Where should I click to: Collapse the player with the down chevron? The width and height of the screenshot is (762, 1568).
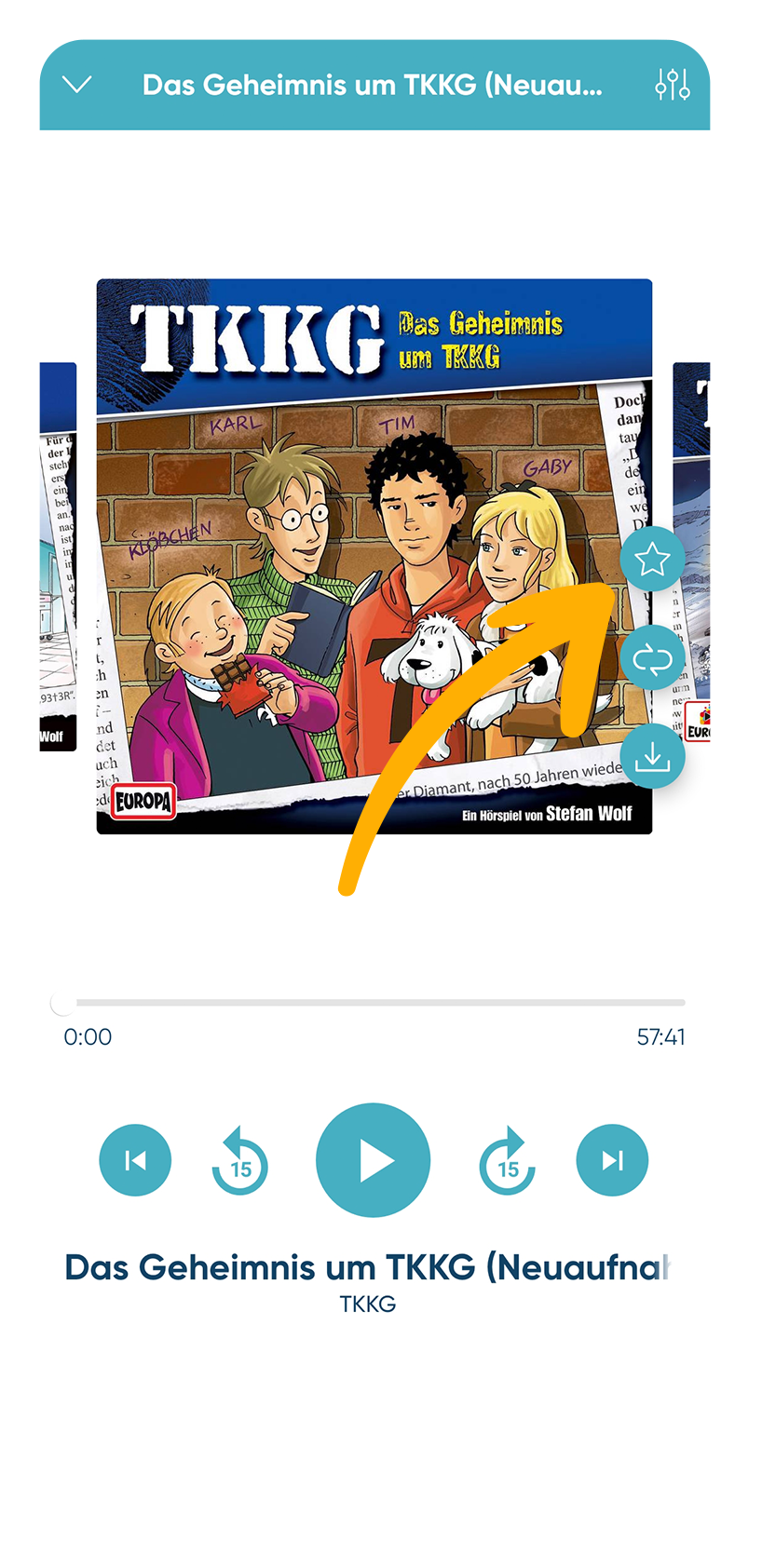[76, 85]
